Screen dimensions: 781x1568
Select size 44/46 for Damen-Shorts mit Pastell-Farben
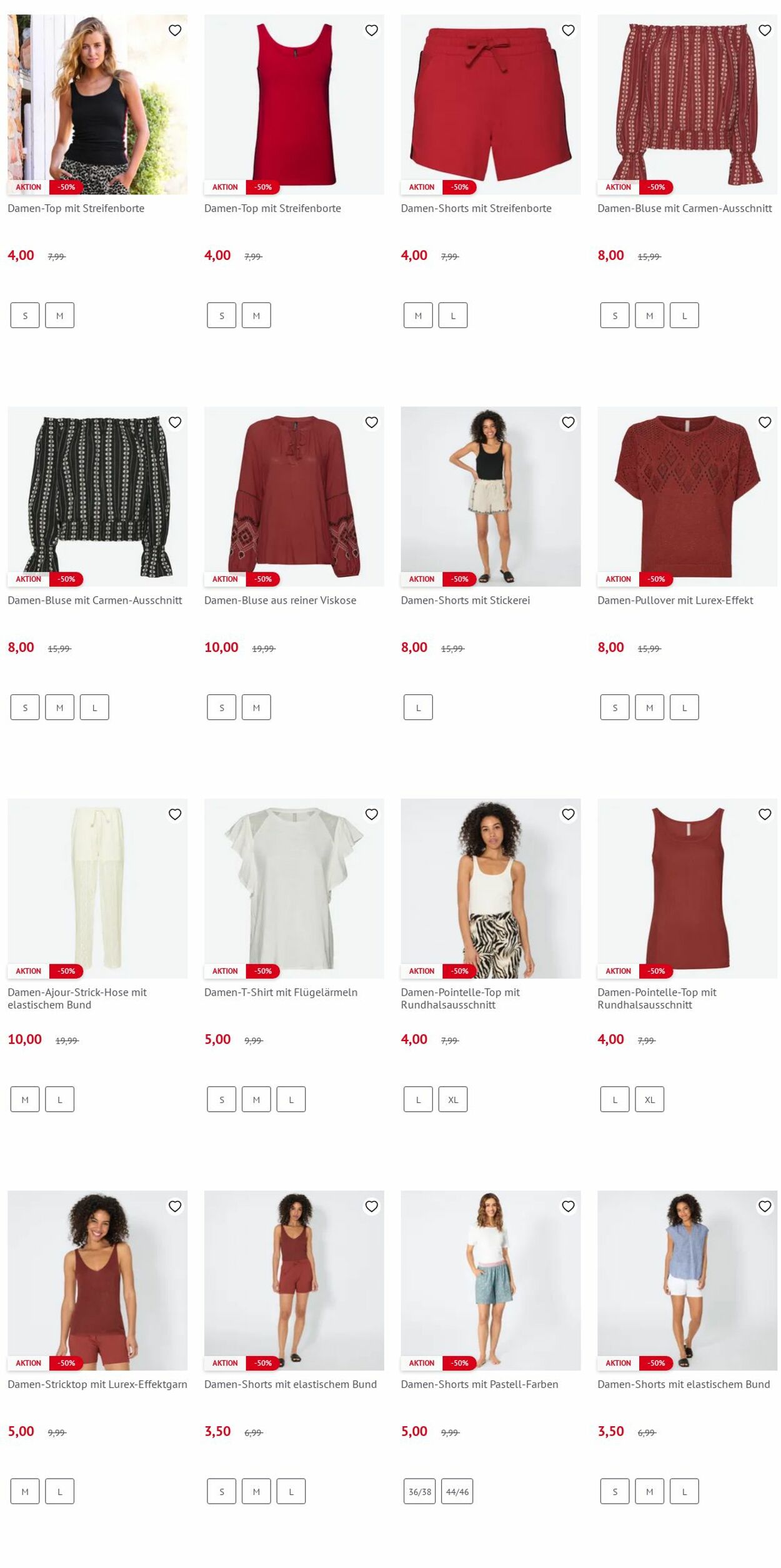coord(457,1491)
